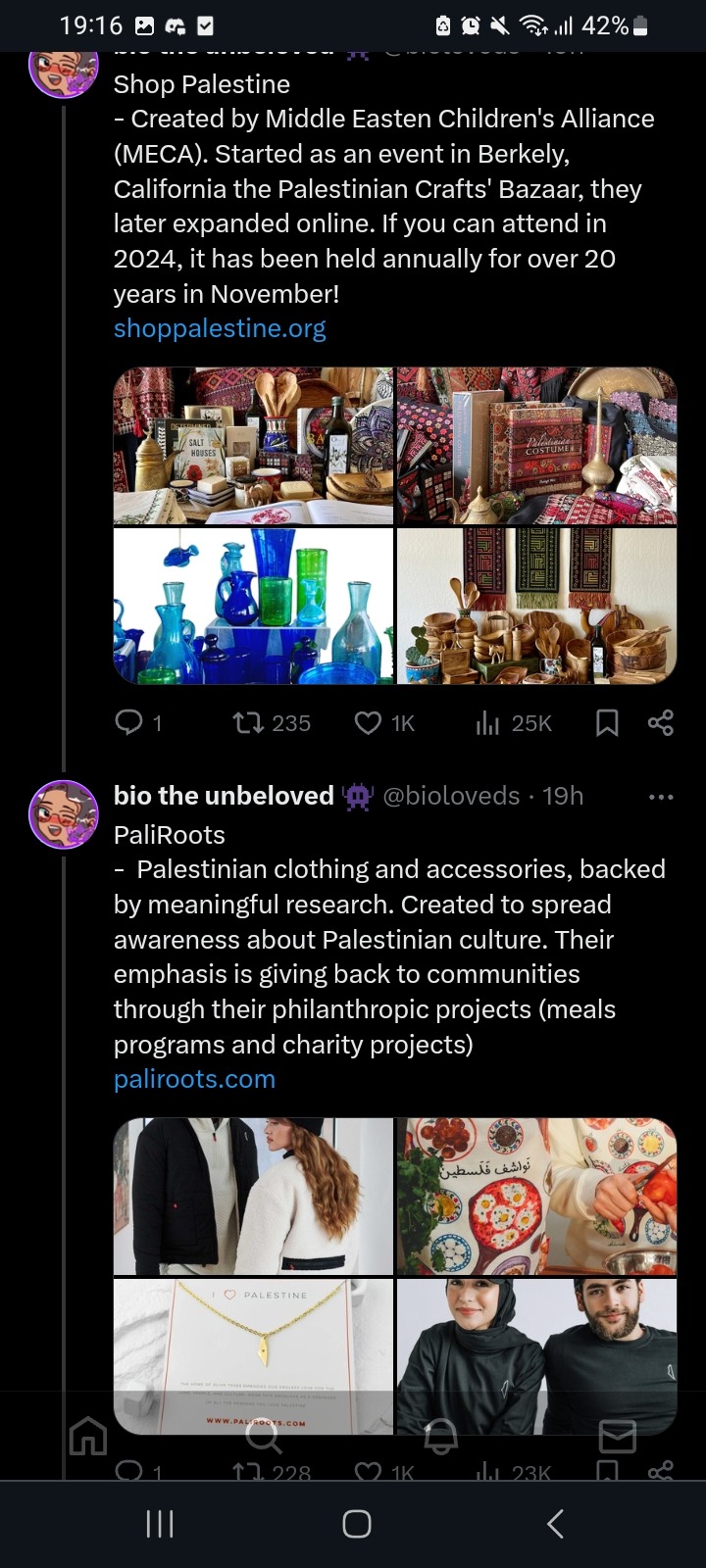The width and height of the screenshot is (706, 1568).
Task: View analytics of the Shop Palestine post
Action: tap(487, 723)
